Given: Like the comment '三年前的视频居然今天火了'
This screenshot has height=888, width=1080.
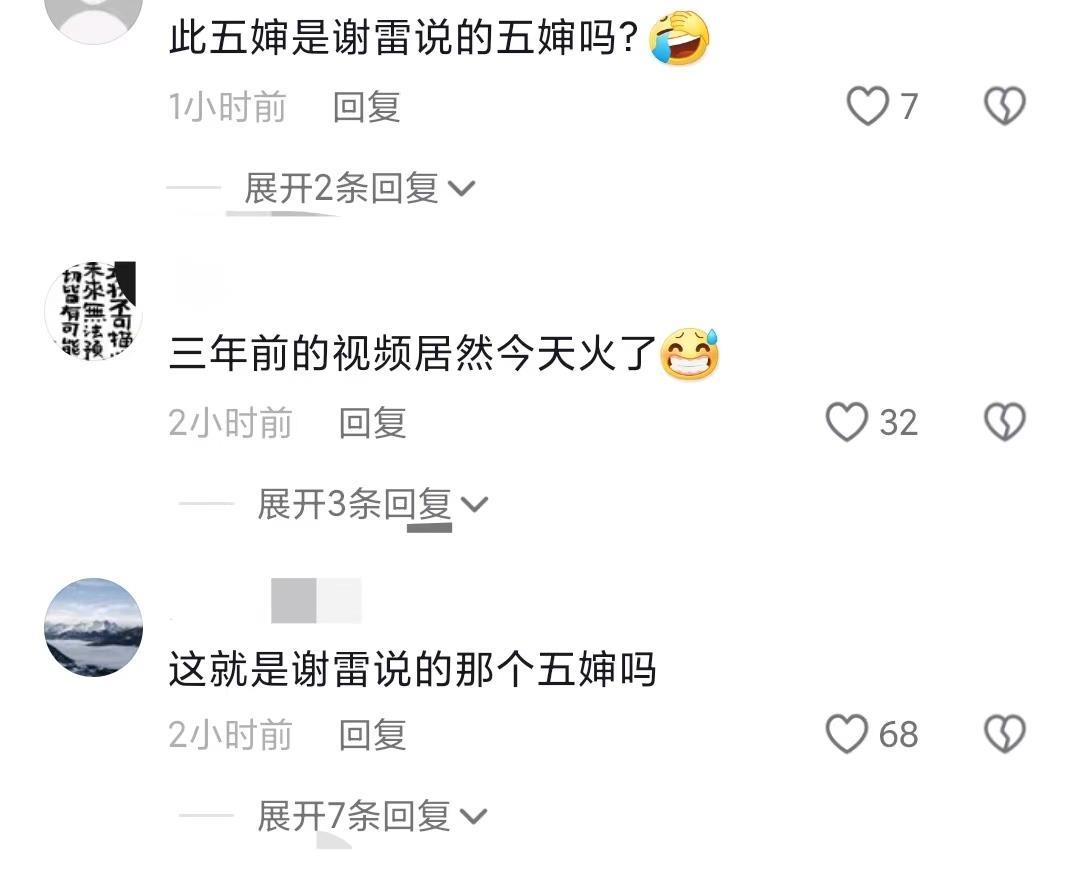Looking at the screenshot, I should pos(847,422).
